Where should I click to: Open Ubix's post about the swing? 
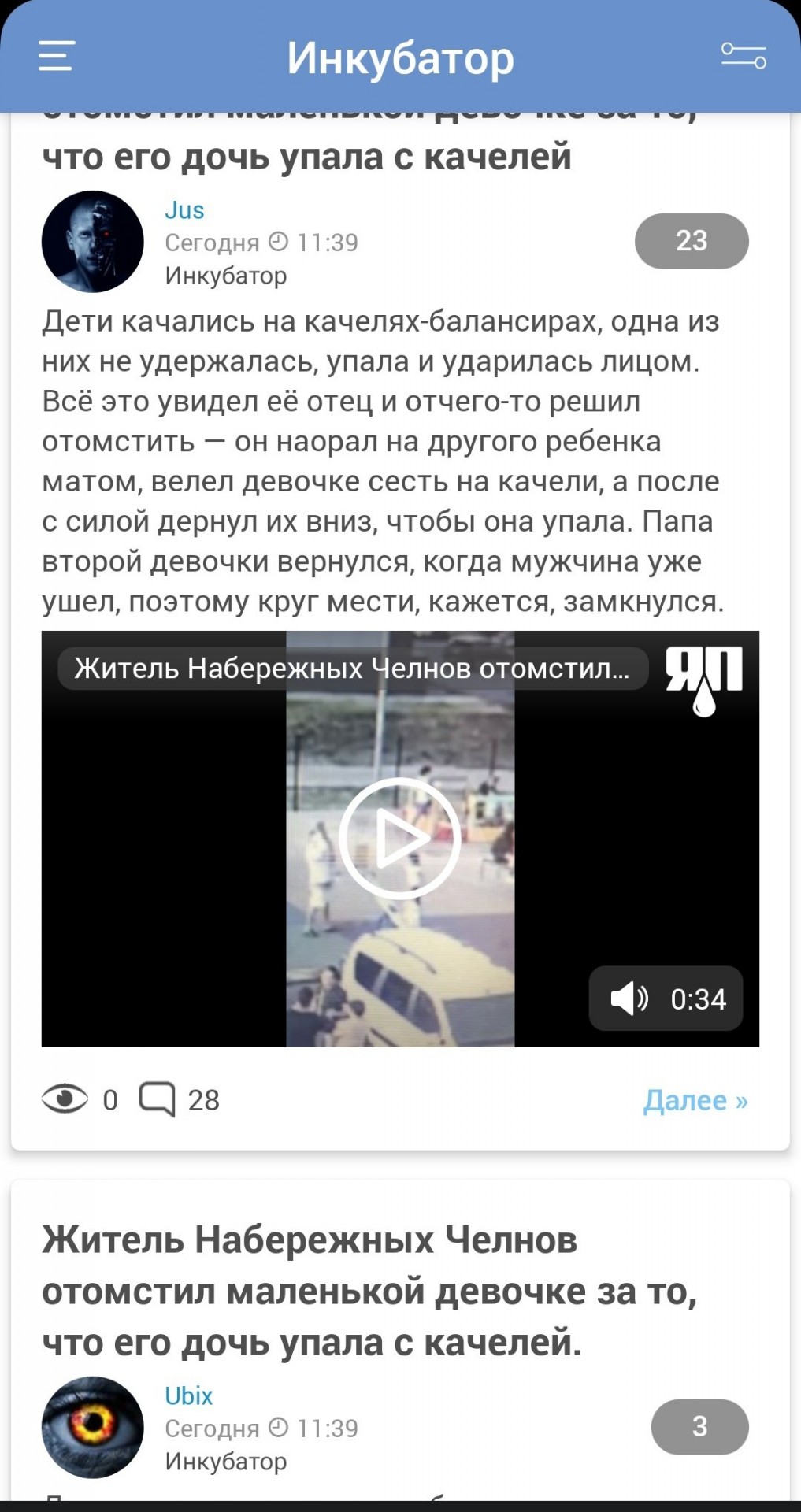point(369,1291)
